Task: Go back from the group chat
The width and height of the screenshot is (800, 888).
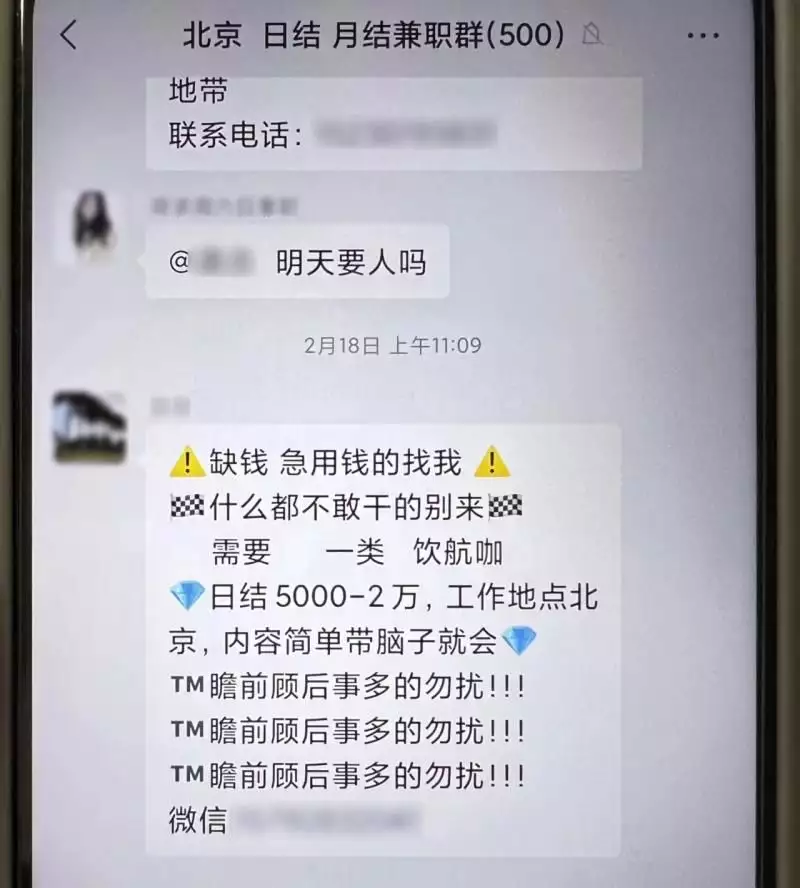Action: pyautogui.click(x=67, y=36)
